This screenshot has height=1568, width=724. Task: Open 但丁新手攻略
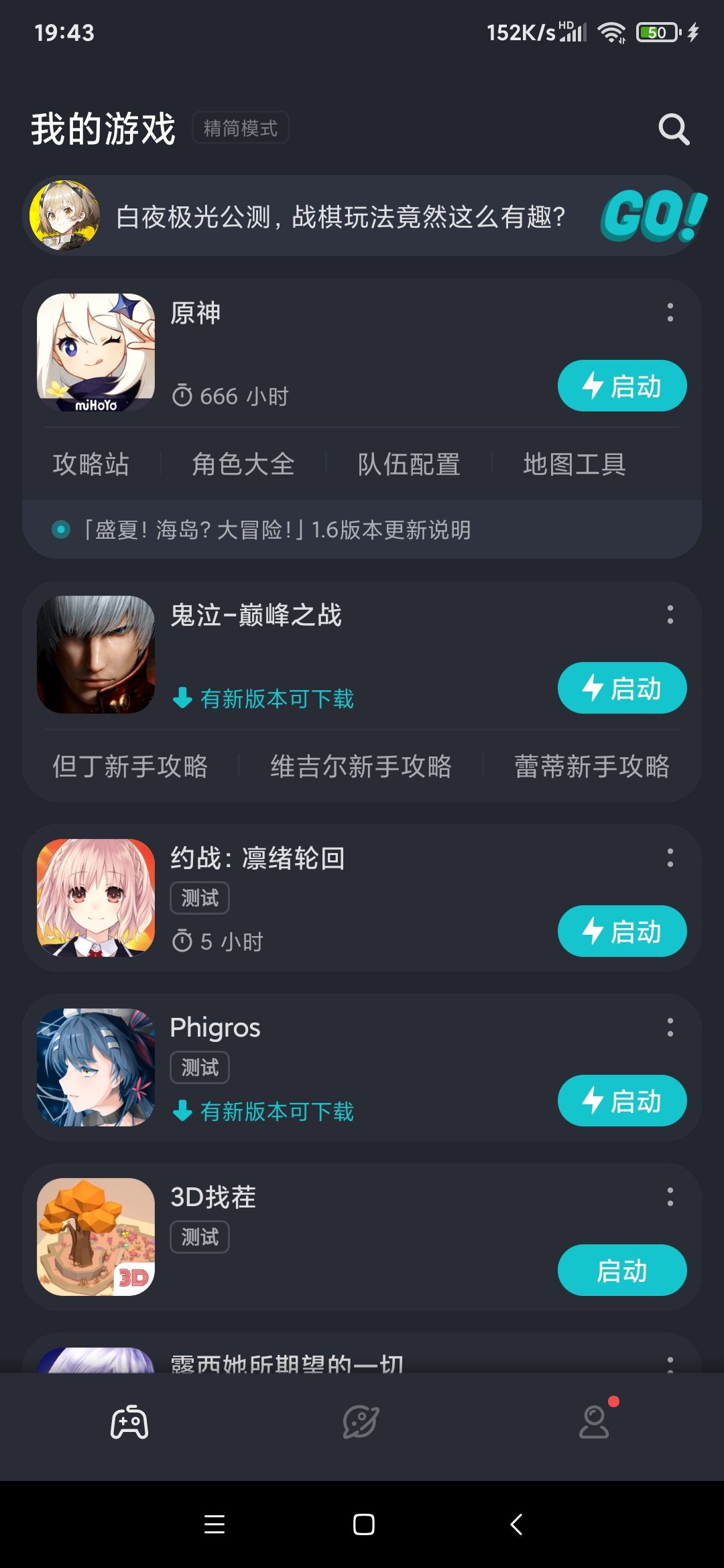[x=130, y=766]
